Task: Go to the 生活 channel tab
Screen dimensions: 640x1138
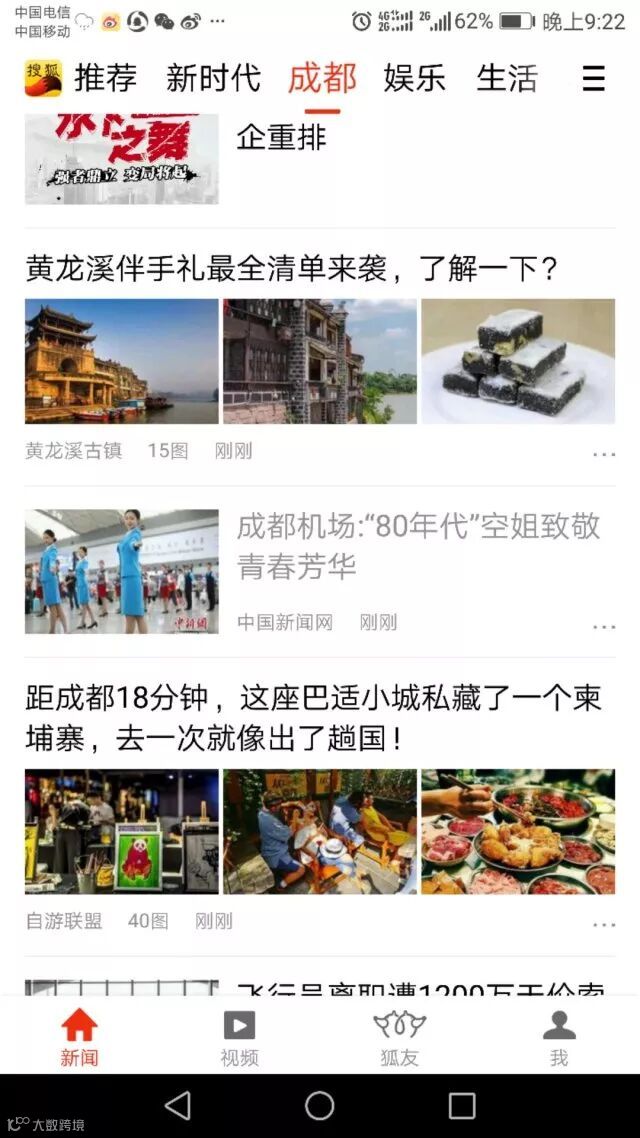Action: point(506,78)
